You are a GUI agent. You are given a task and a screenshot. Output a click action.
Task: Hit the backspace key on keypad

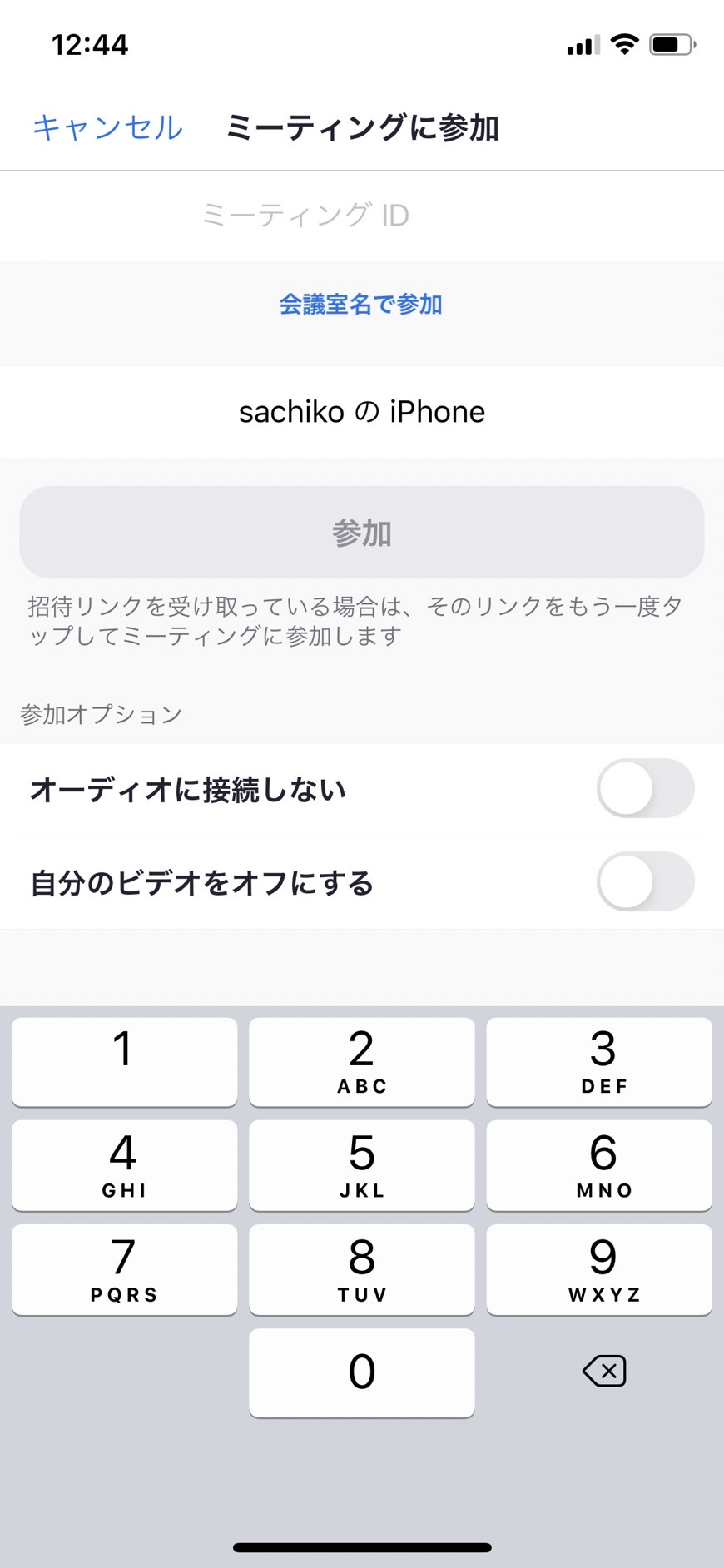pos(603,1371)
